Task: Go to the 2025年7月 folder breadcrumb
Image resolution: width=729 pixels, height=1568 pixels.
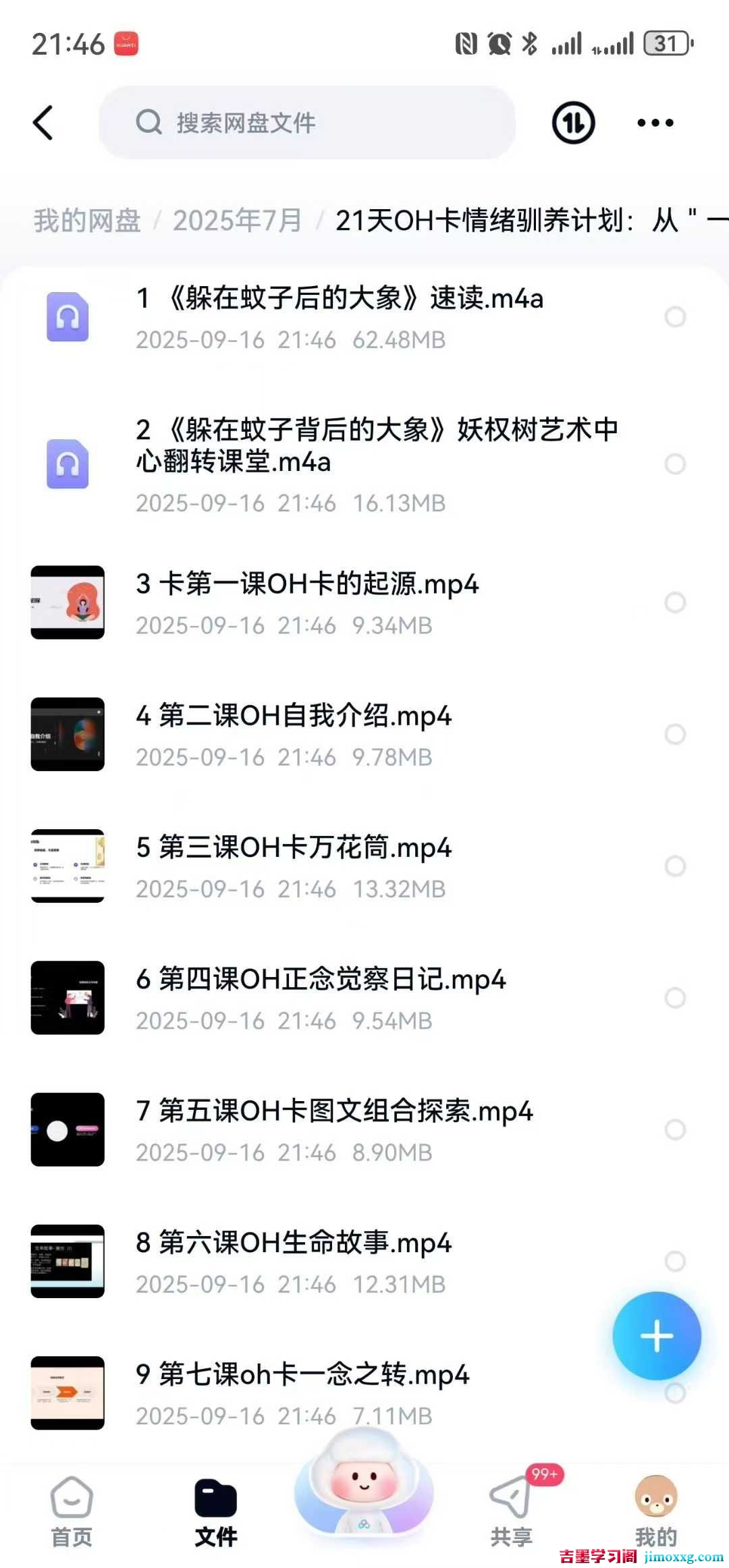Action: pyautogui.click(x=237, y=221)
